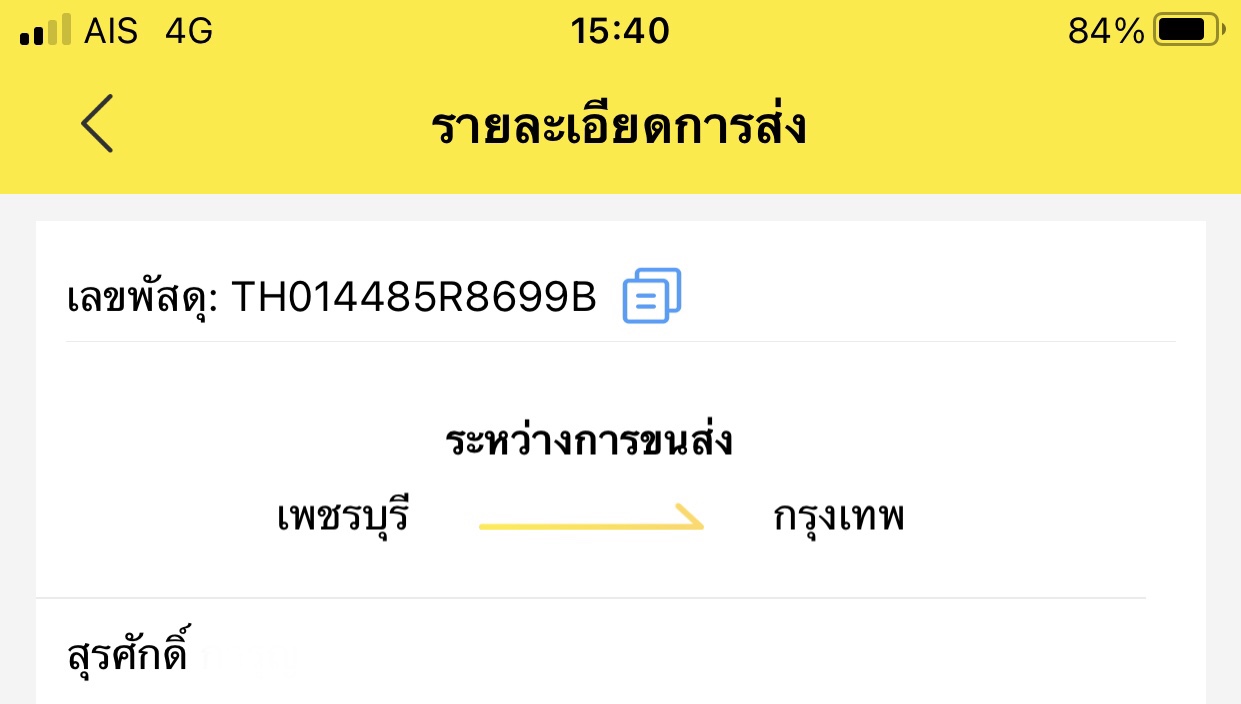Screen dimensions: 1241x704
Task: Go back from shipment details
Action: [x=97, y=125]
